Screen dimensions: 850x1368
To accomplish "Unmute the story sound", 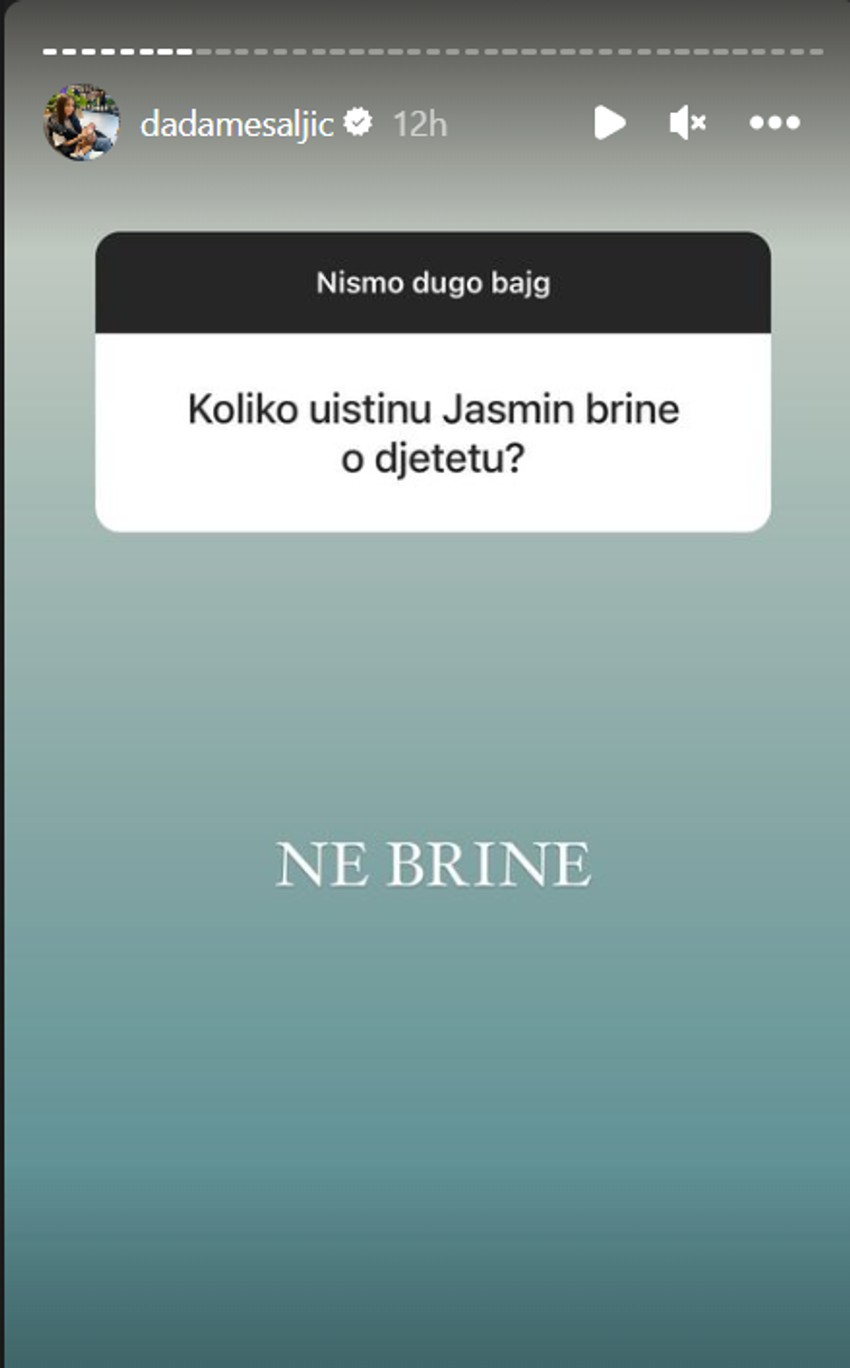I will (688, 123).
